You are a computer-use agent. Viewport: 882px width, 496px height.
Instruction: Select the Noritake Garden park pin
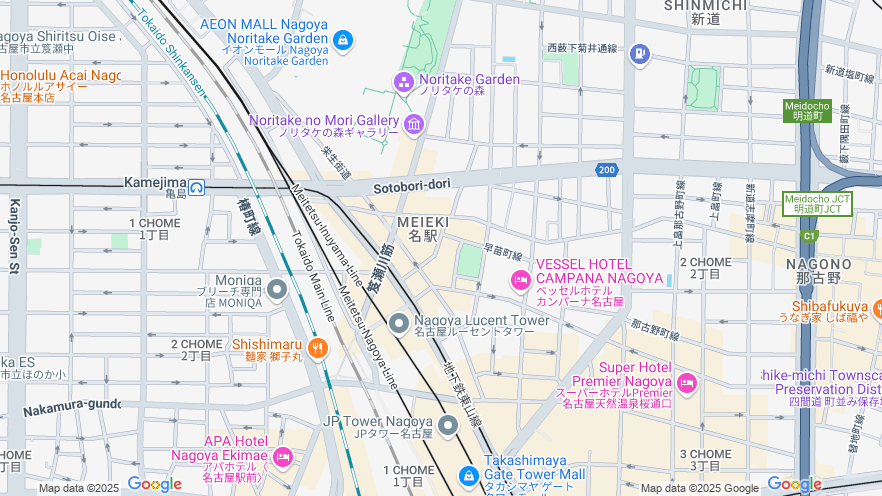tap(404, 81)
